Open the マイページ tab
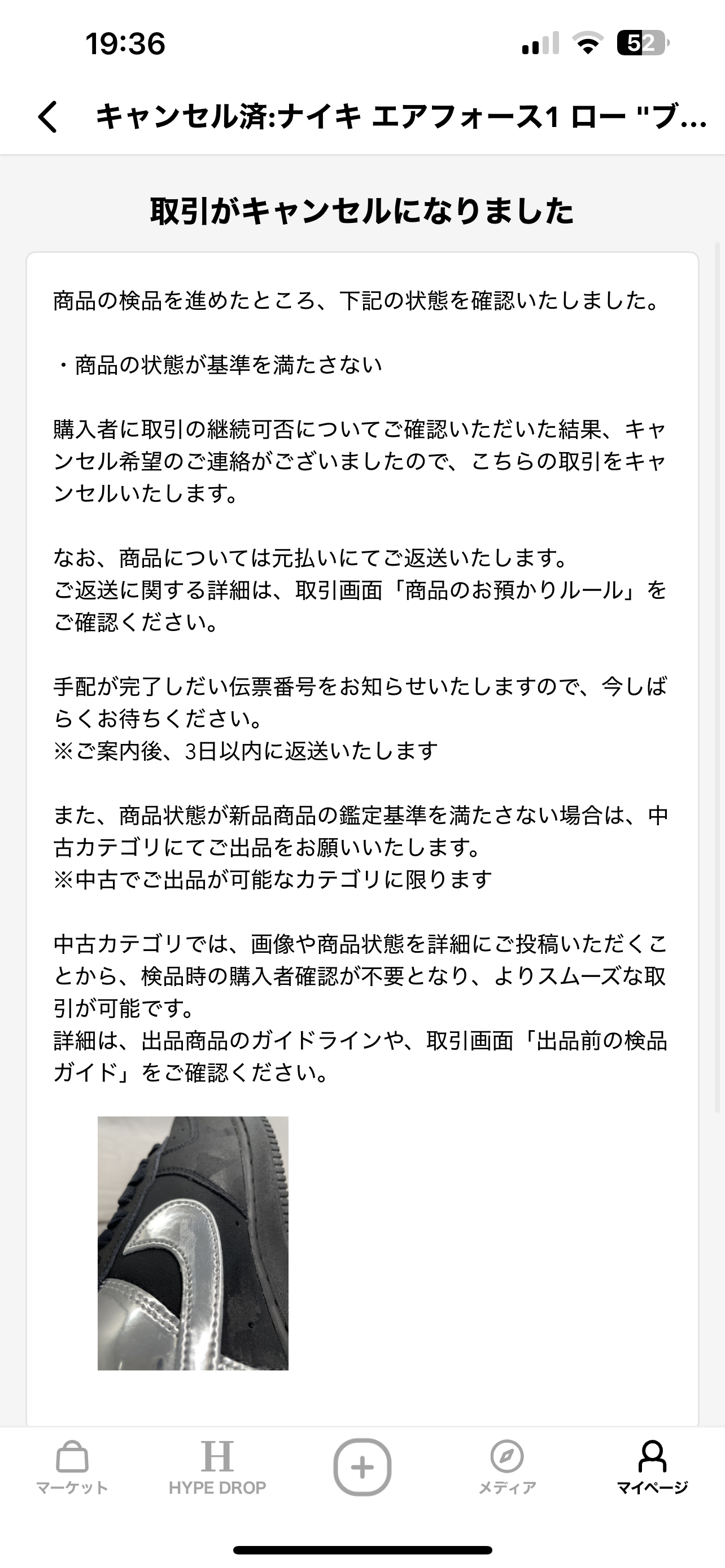Screen dimensions: 725x1568 coord(652,1467)
